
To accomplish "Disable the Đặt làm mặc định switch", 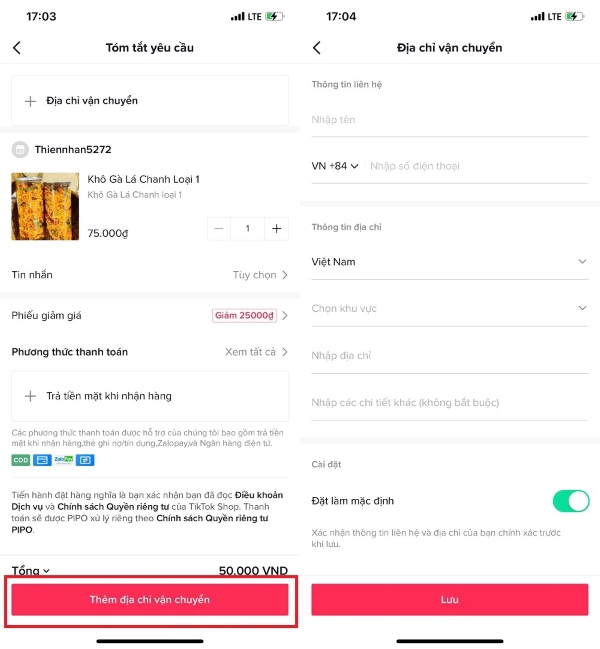I will 570,501.
